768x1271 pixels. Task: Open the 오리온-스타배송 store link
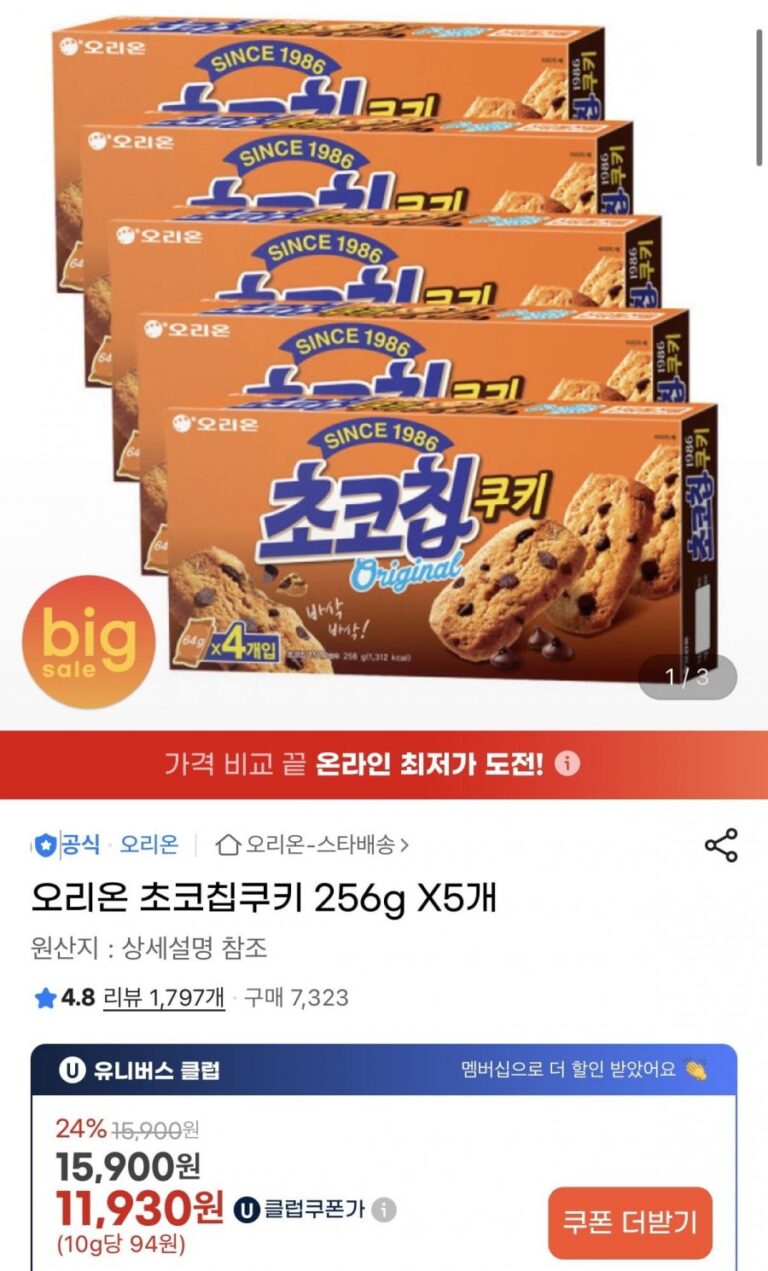click(313, 845)
